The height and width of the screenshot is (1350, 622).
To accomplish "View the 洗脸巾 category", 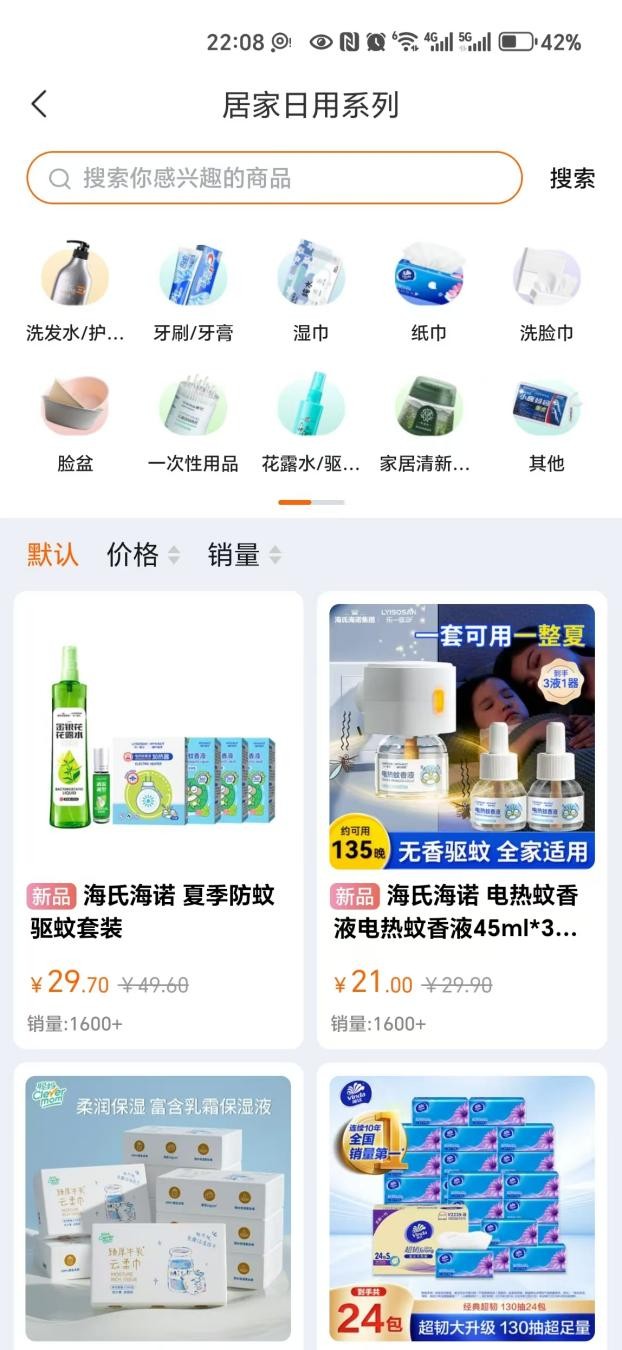I will [547, 291].
